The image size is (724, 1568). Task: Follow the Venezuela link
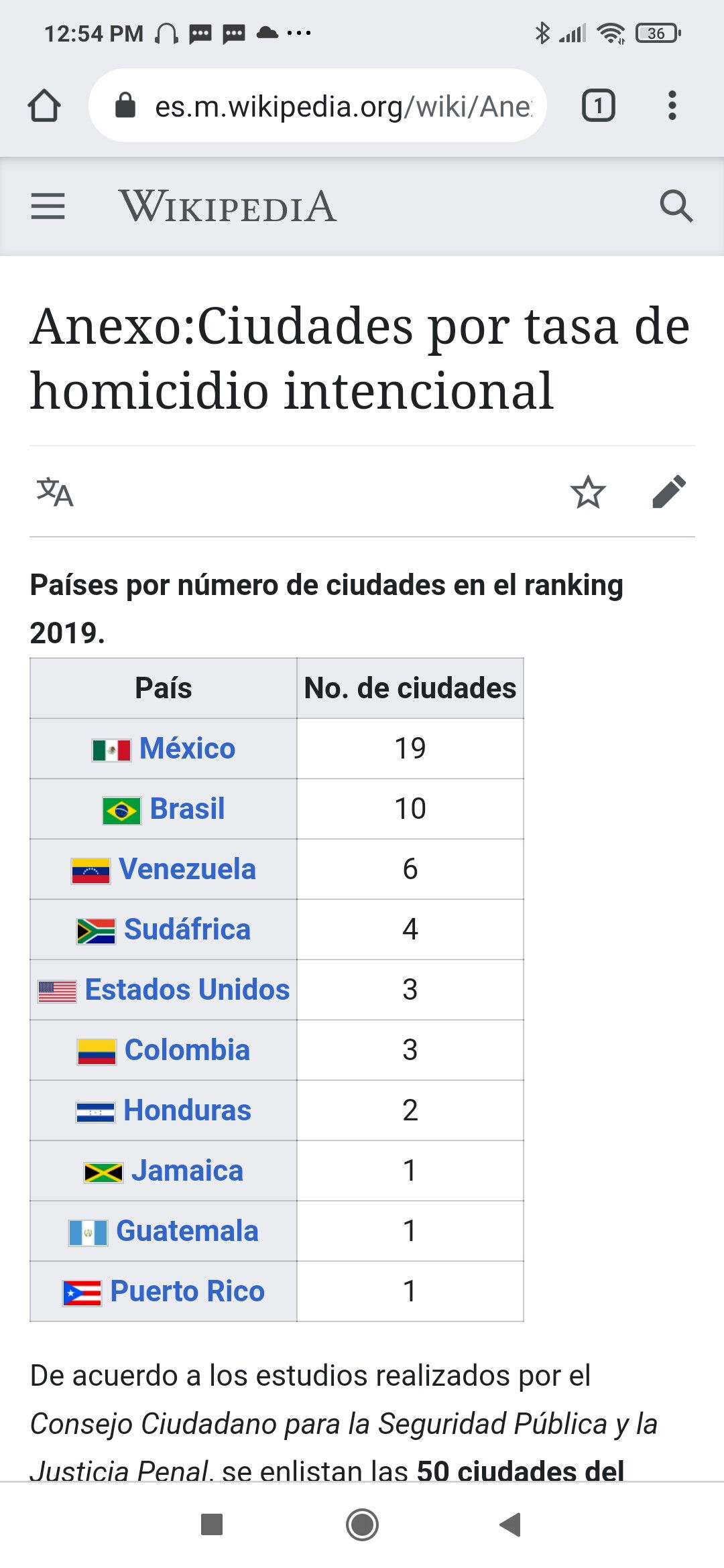coord(187,869)
